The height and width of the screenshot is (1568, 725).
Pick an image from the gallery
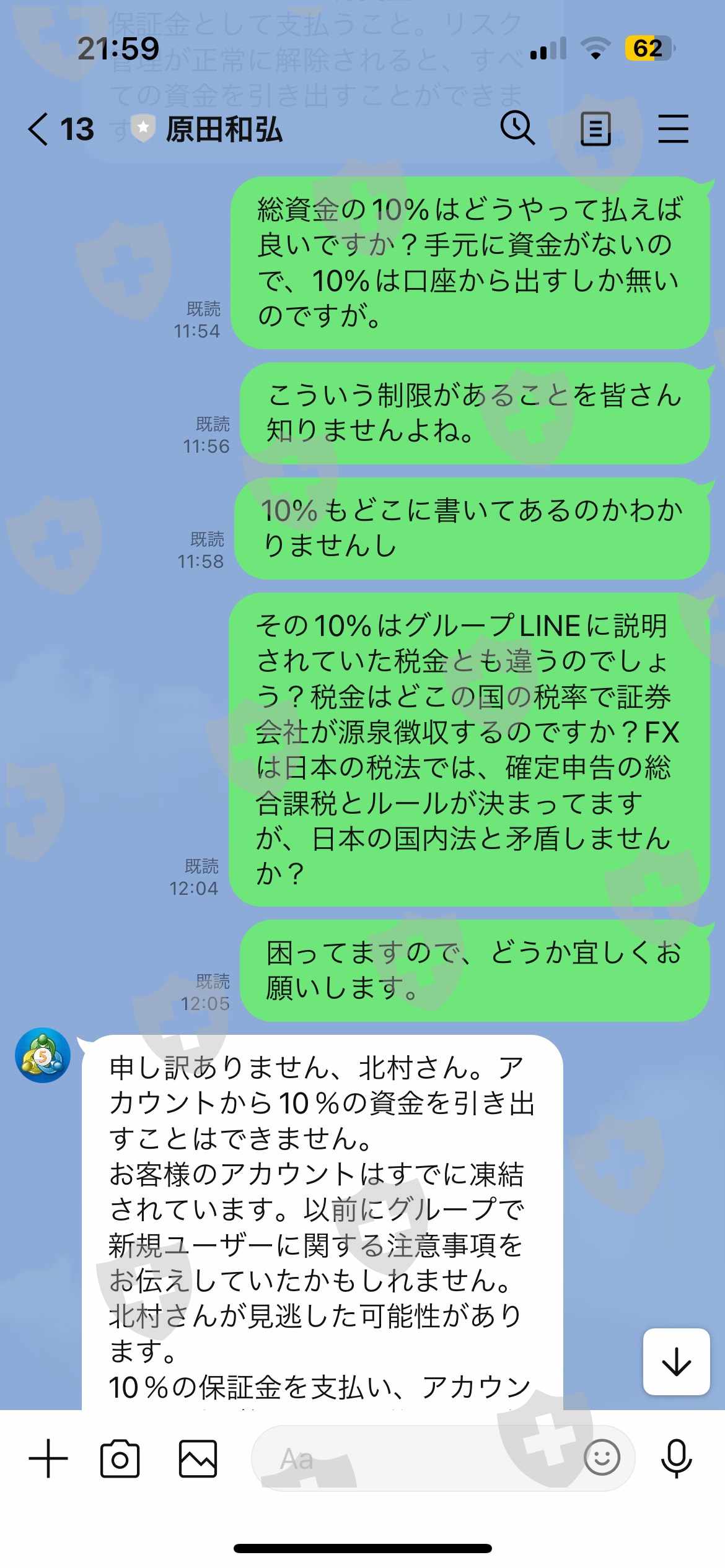pyautogui.click(x=198, y=1458)
